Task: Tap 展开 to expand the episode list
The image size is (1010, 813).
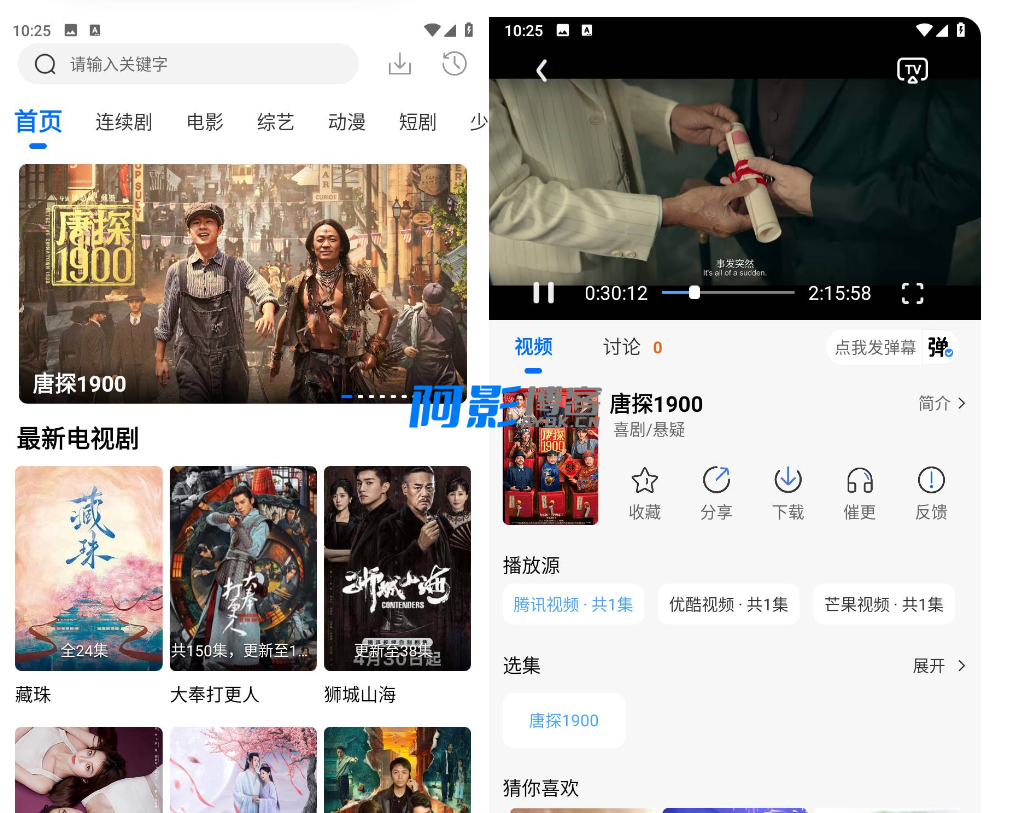Action: 939,666
